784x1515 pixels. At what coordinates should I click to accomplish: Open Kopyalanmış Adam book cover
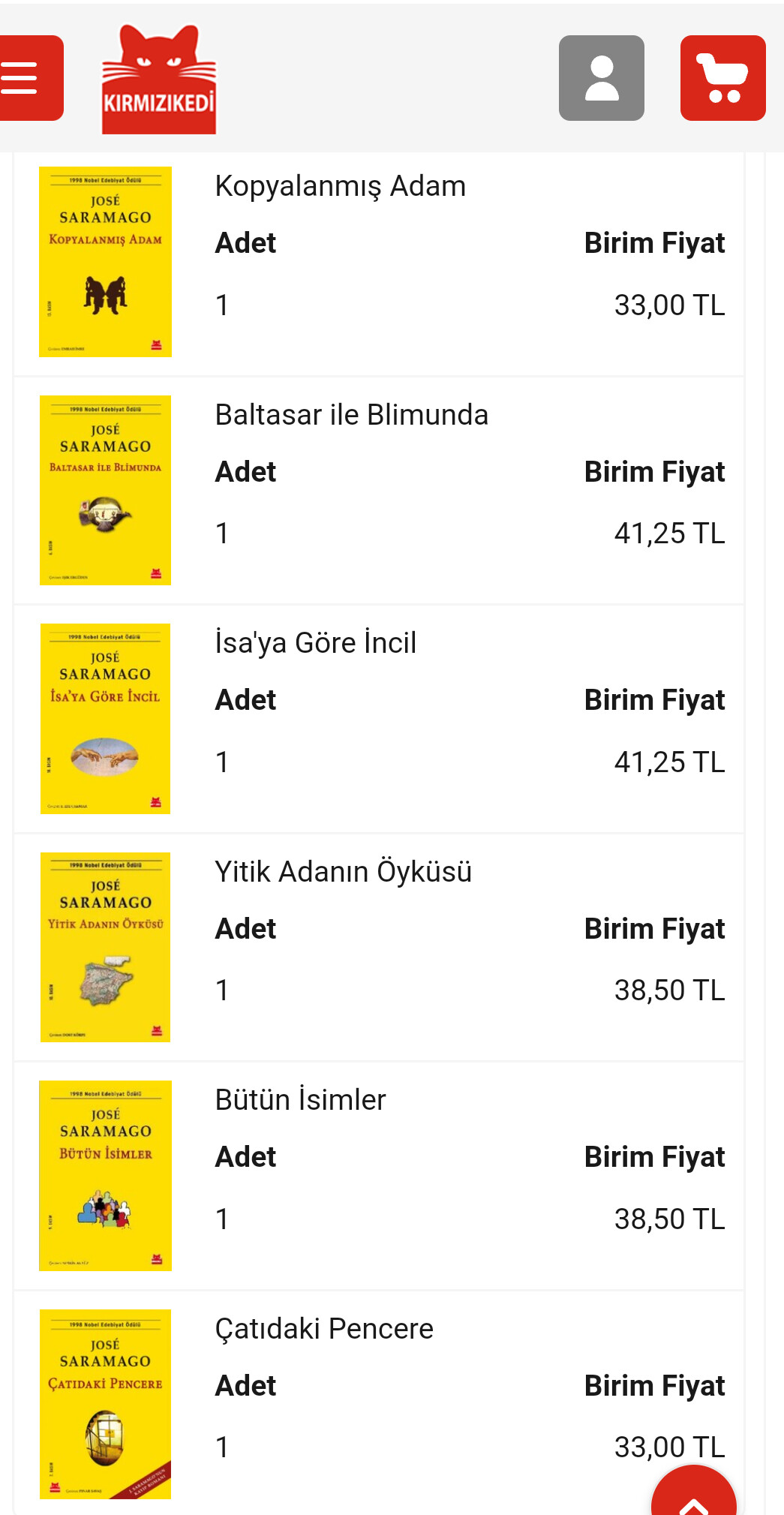105,262
